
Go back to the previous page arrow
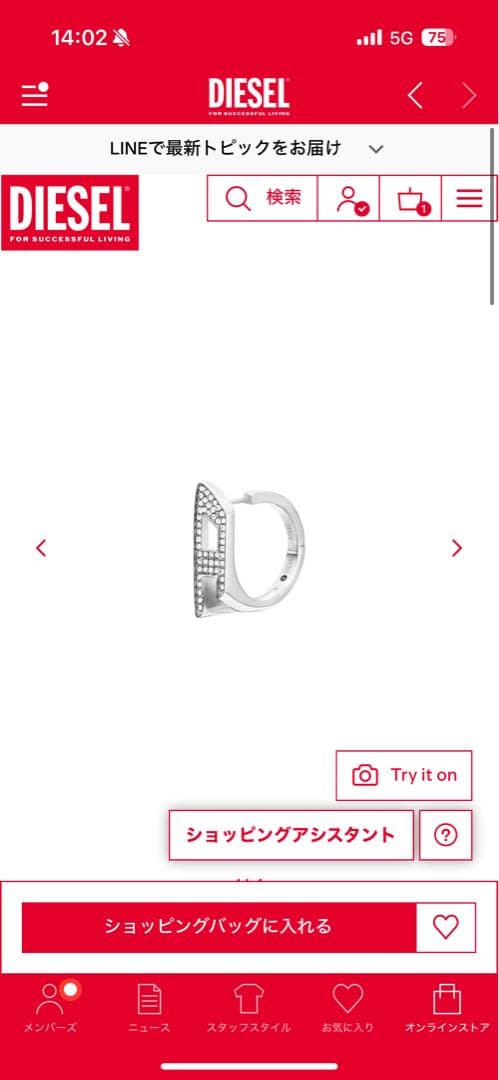tap(415, 96)
